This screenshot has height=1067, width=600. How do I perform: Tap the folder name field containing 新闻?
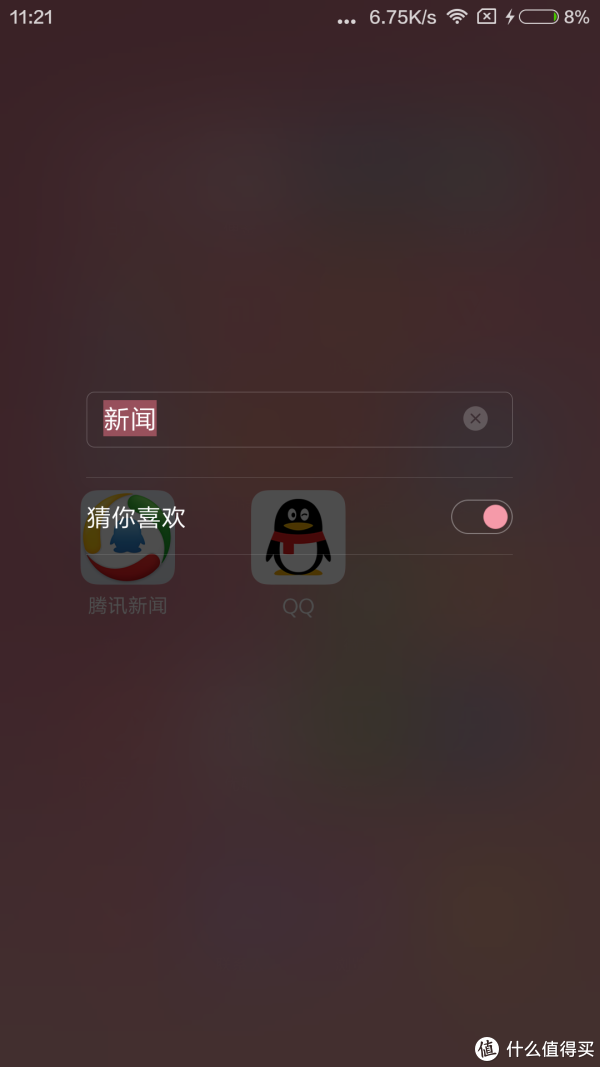click(x=299, y=419)
